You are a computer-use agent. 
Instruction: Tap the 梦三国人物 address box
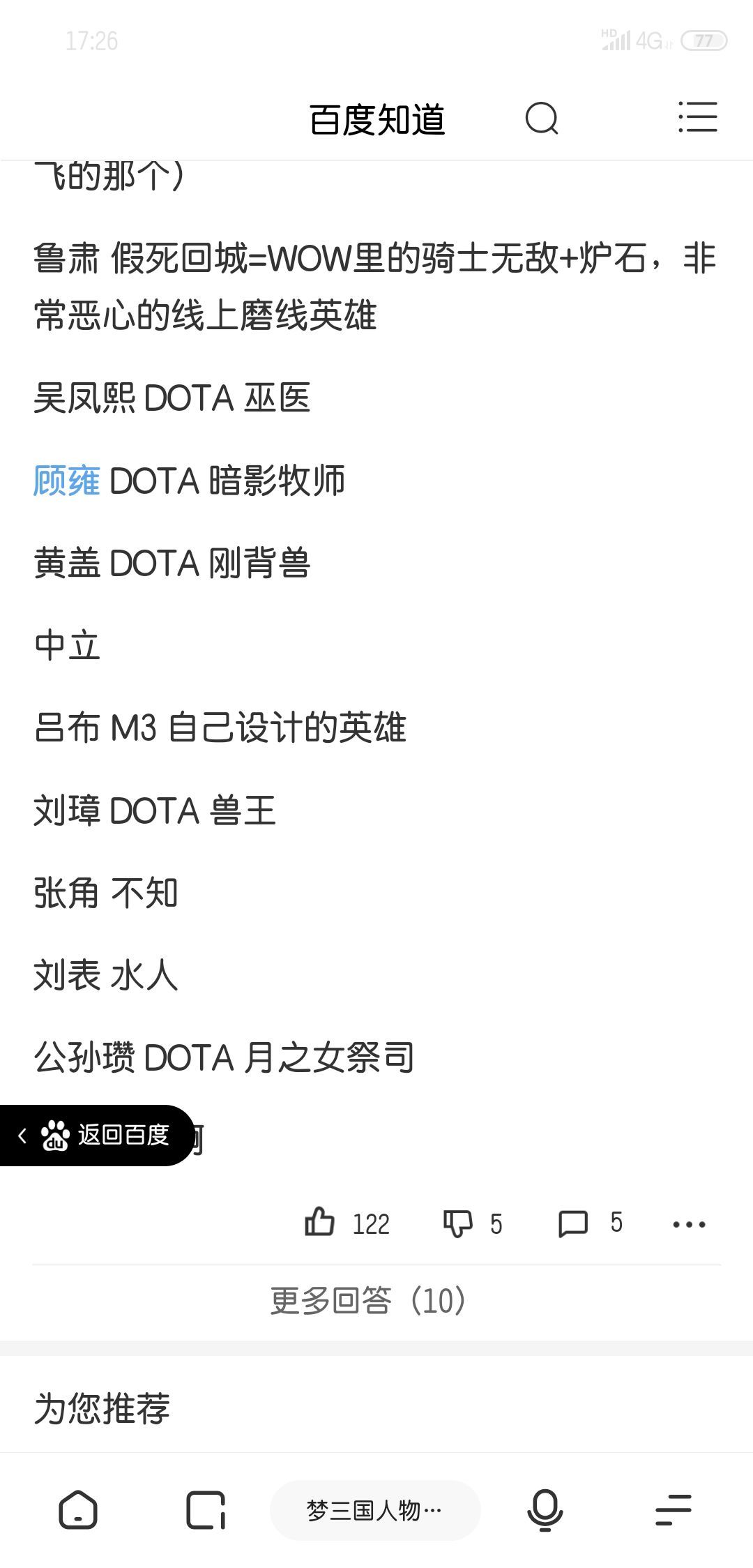pyautogui.click(x=375, y=1510)
